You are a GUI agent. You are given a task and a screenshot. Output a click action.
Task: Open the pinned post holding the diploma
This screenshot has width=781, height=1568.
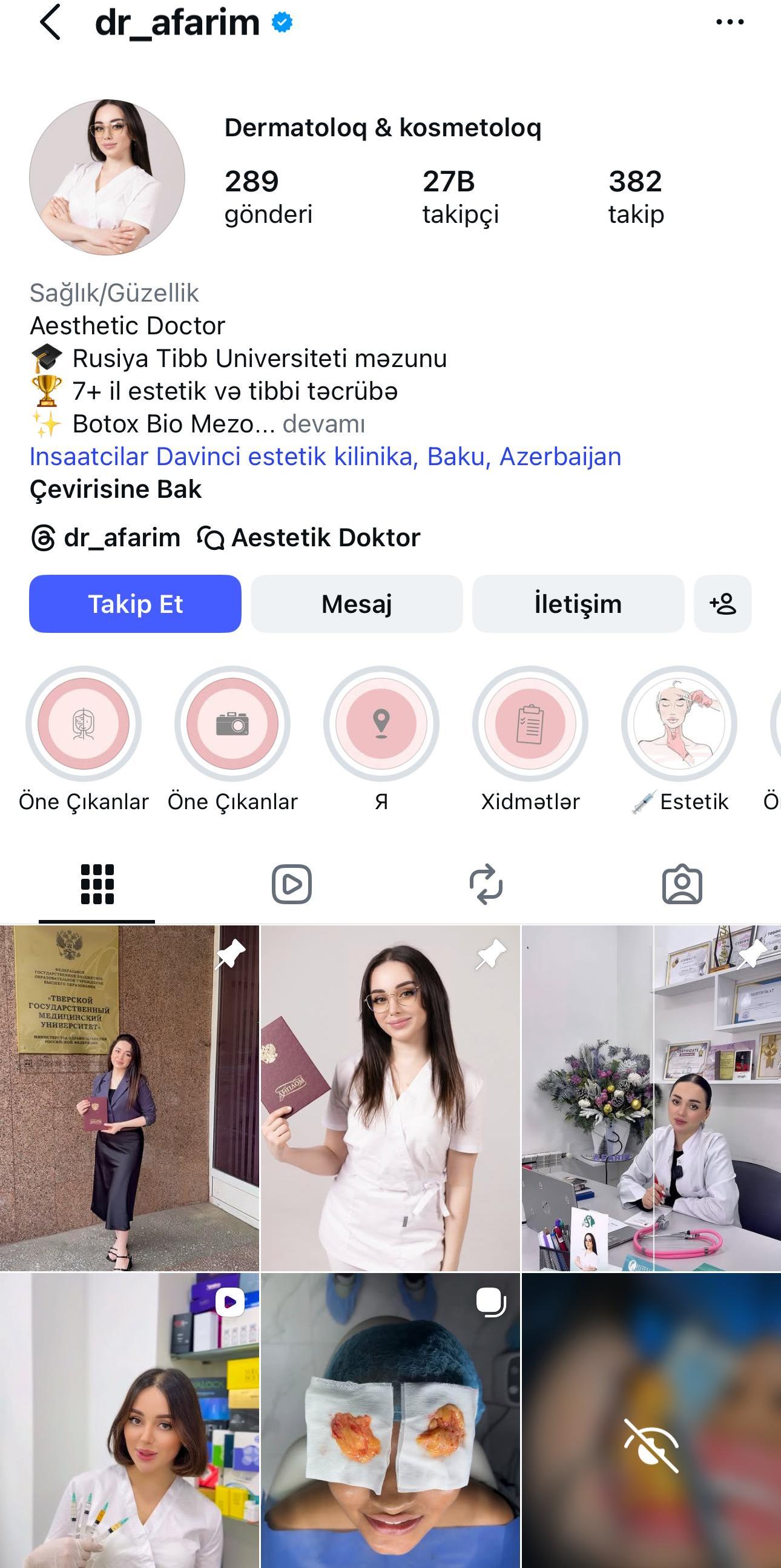point(390,1098)
